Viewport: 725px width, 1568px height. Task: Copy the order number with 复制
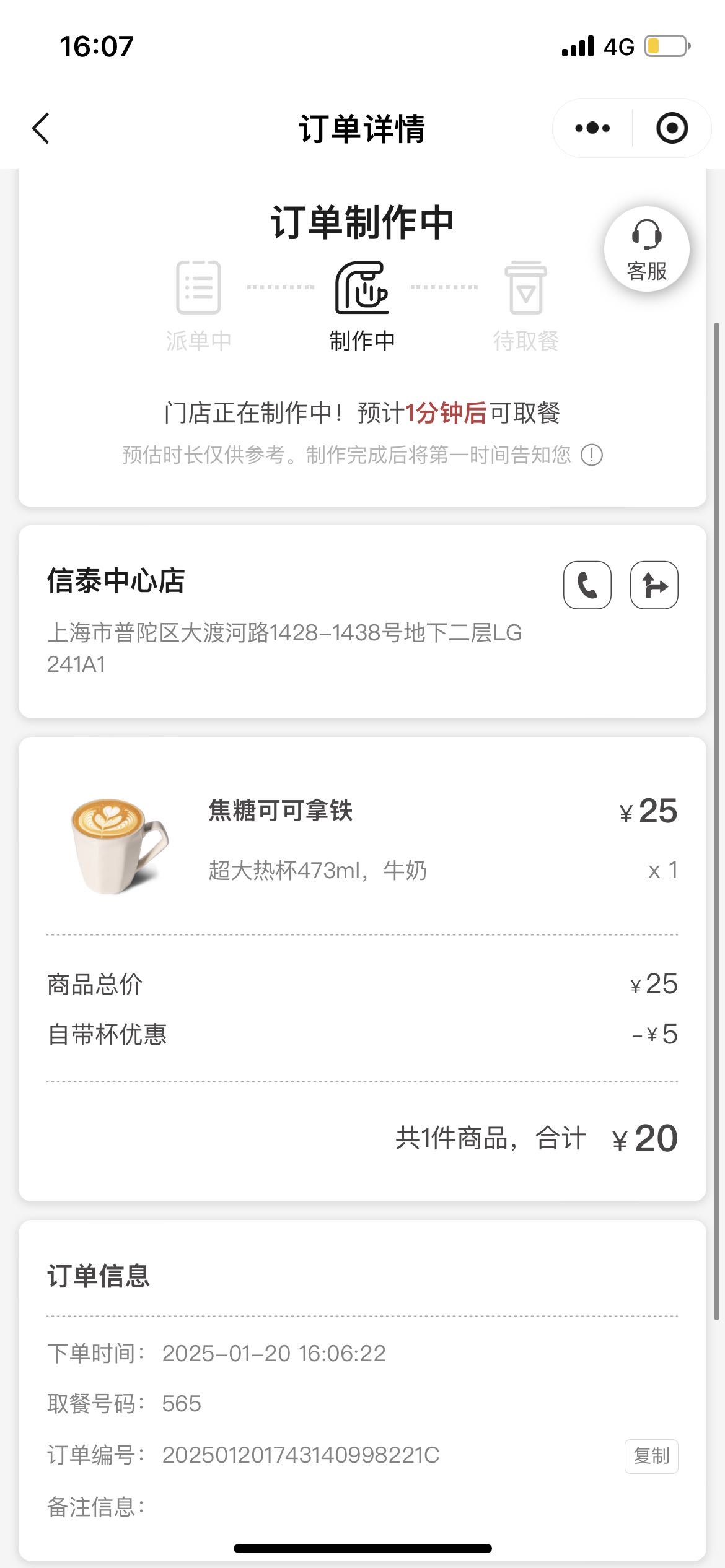click(651, 1456)
